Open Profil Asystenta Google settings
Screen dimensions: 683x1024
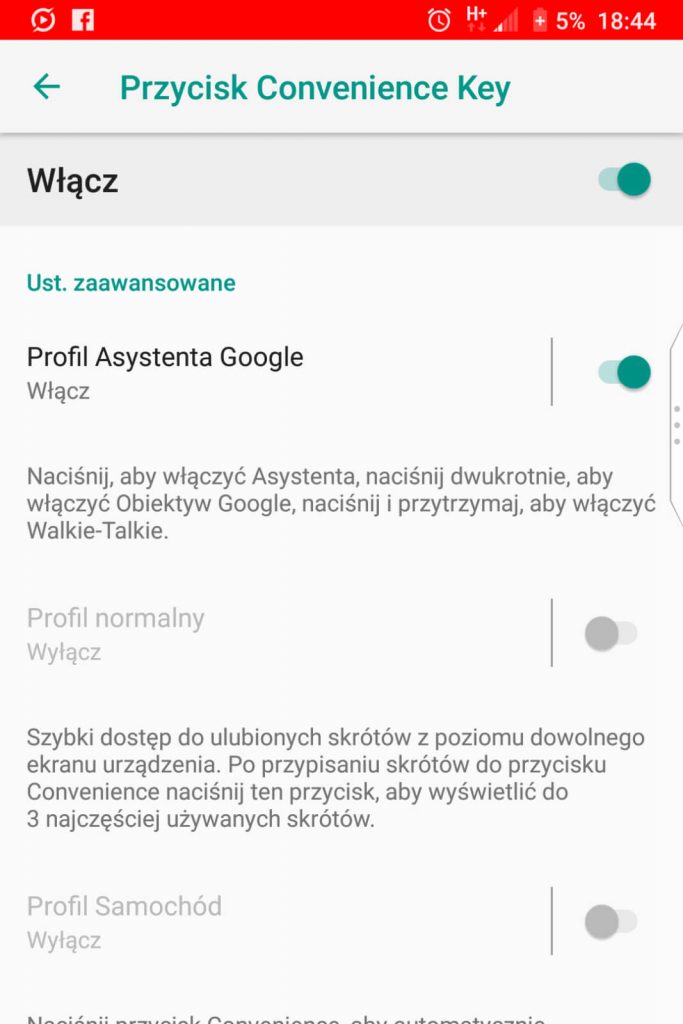coord(165,372)
